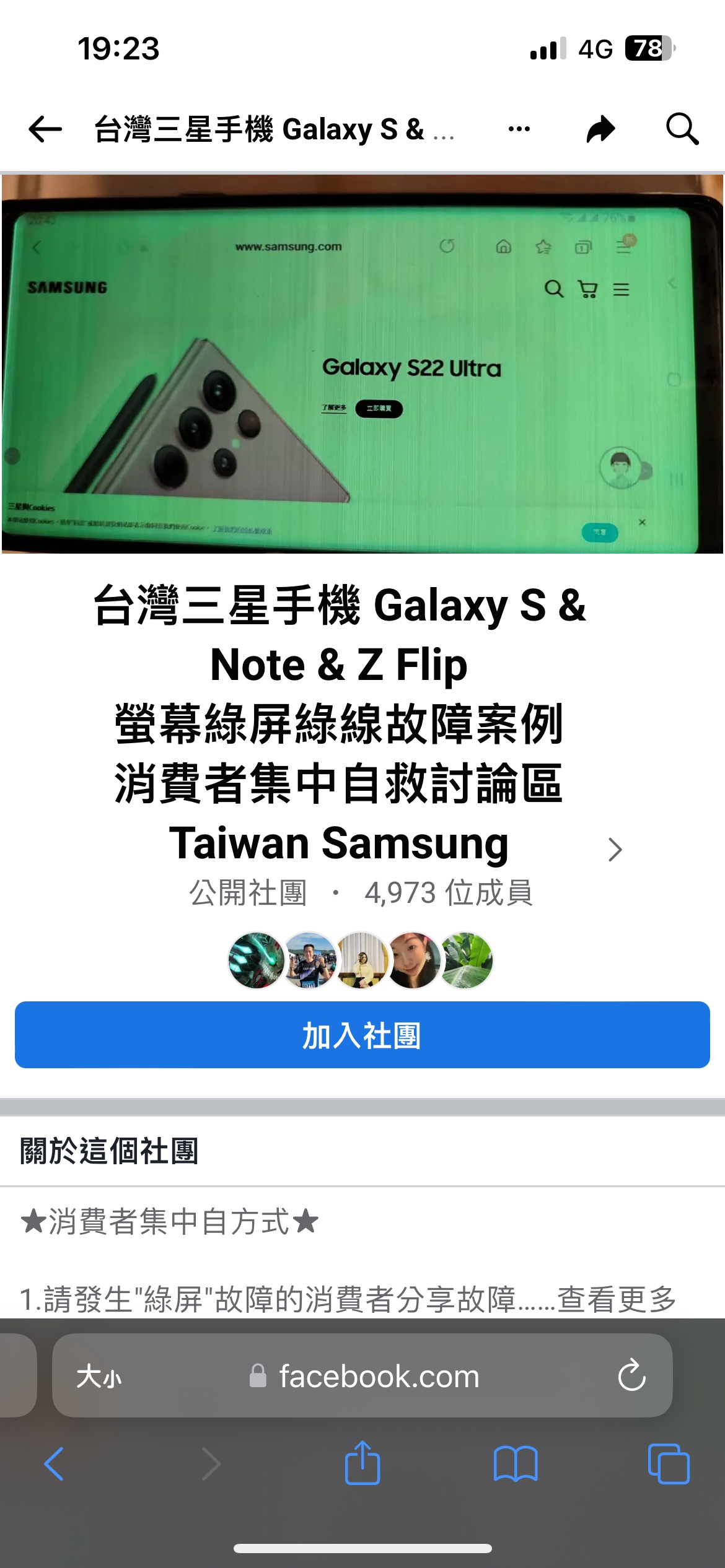Tap the facebook.com address bar

[378, 1377]
